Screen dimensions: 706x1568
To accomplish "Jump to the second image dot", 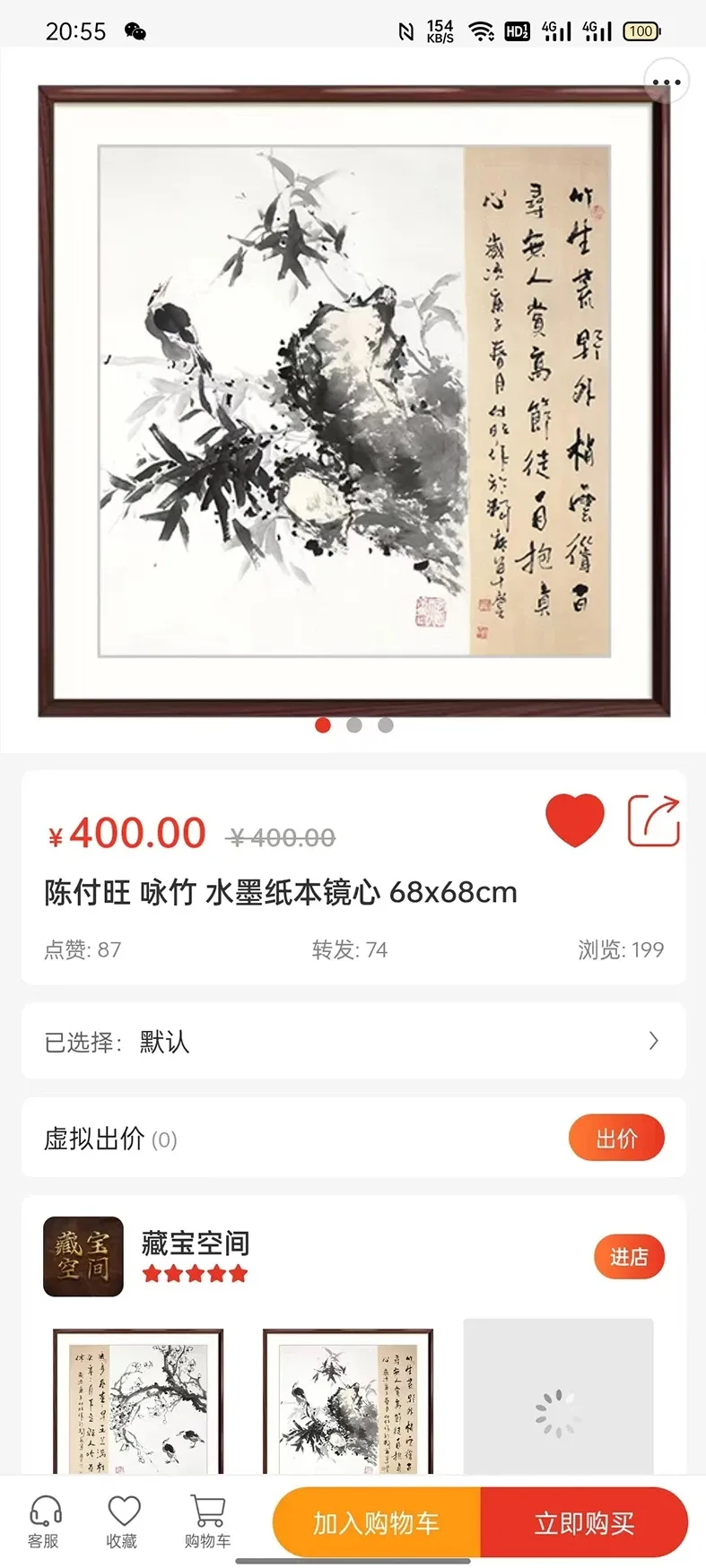I will tap(354, 725).
